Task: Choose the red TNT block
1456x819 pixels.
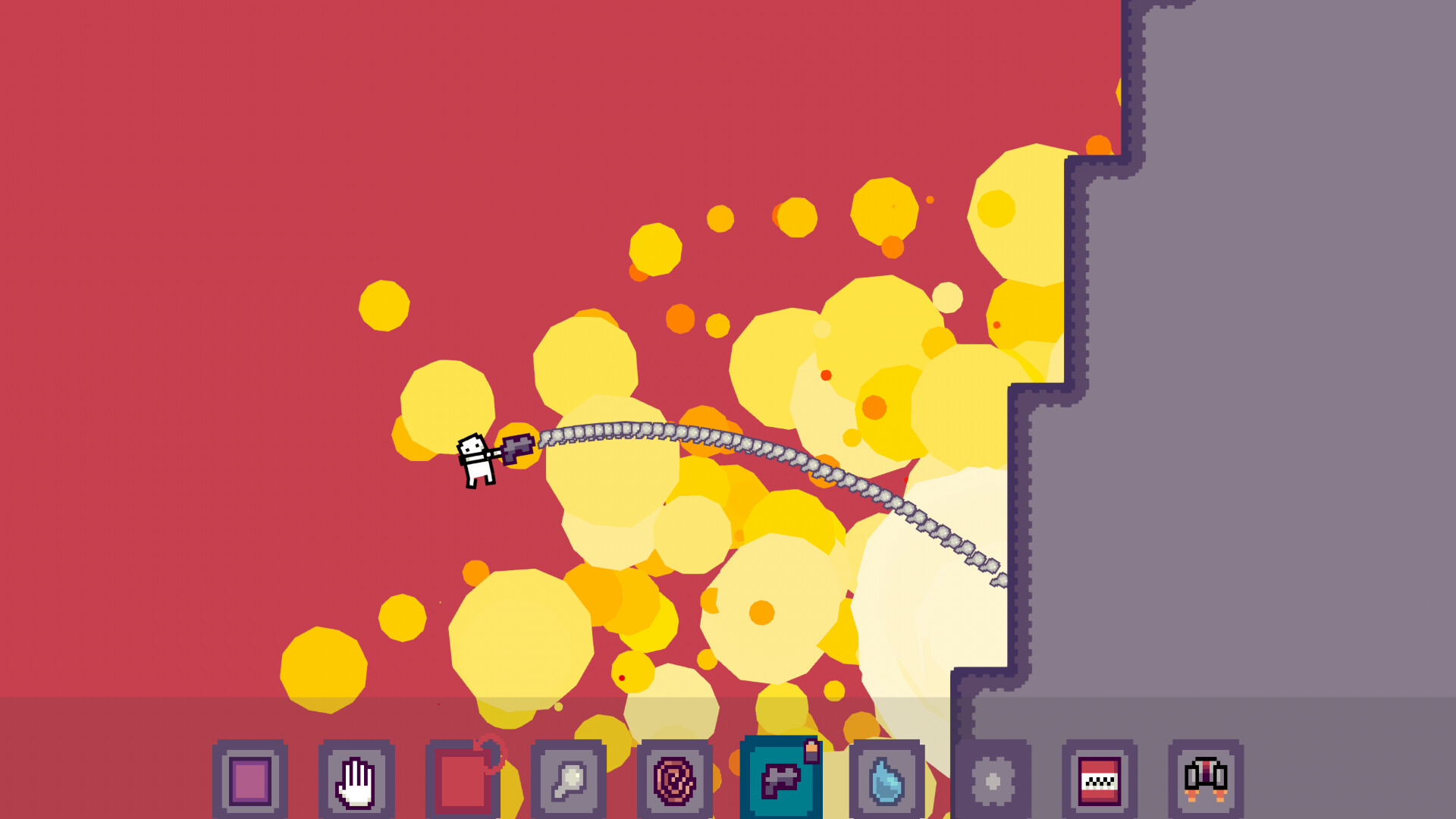Action: (x=1100, y=780)
